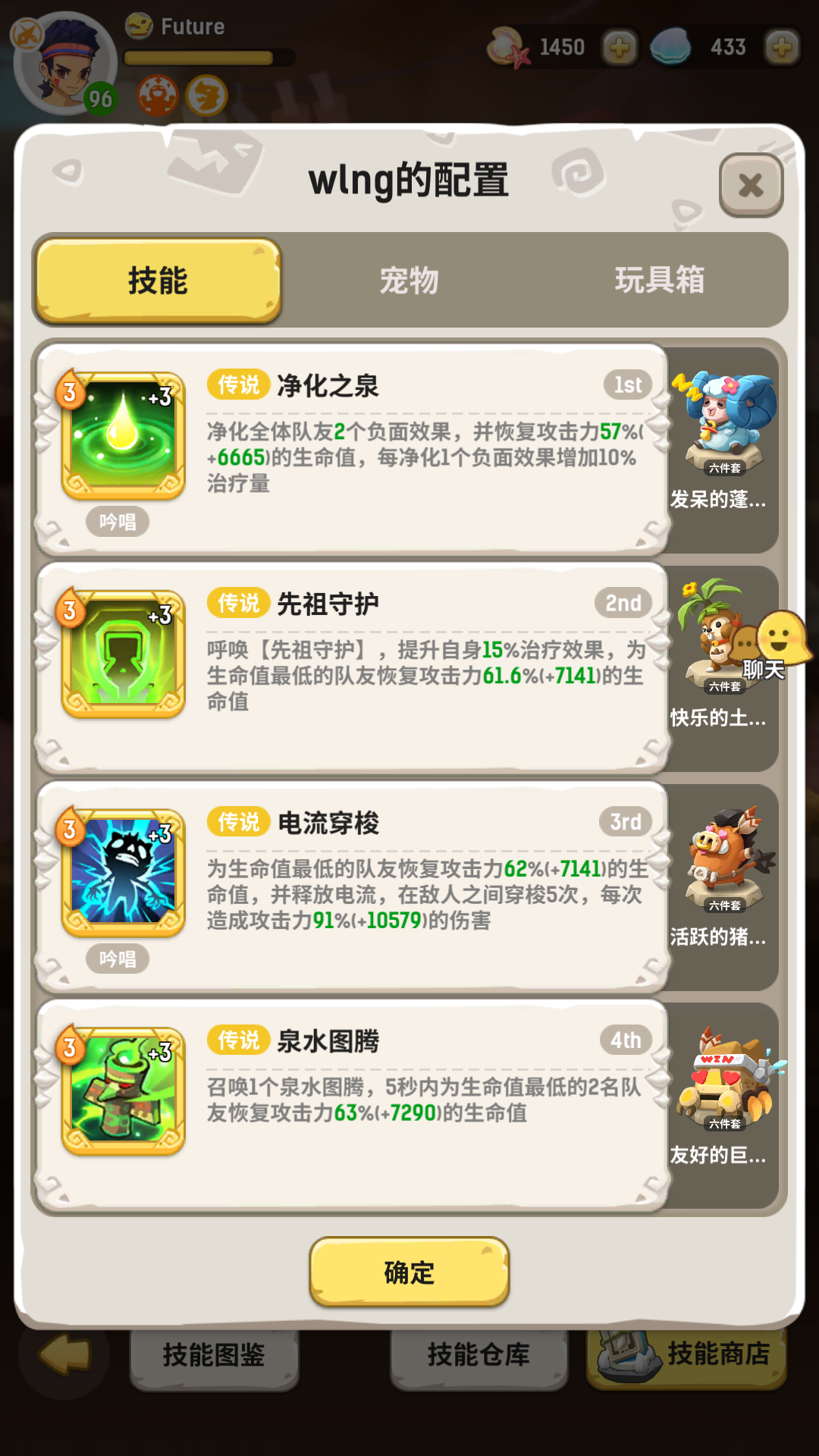Open the 电流穿梭 skill card
Viewport: 819px width, 1456px height.
pyautogui.click(x=352, y=887)
